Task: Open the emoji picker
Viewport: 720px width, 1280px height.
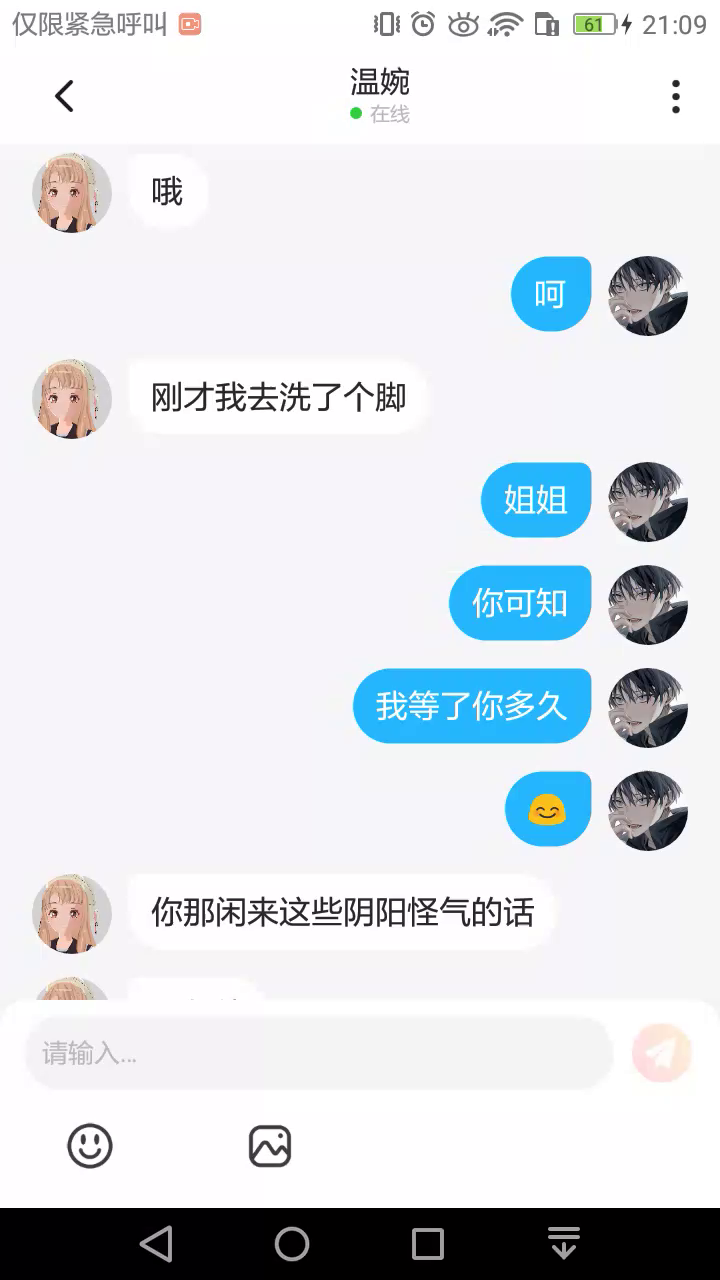Action: [x=90, y=1146]
